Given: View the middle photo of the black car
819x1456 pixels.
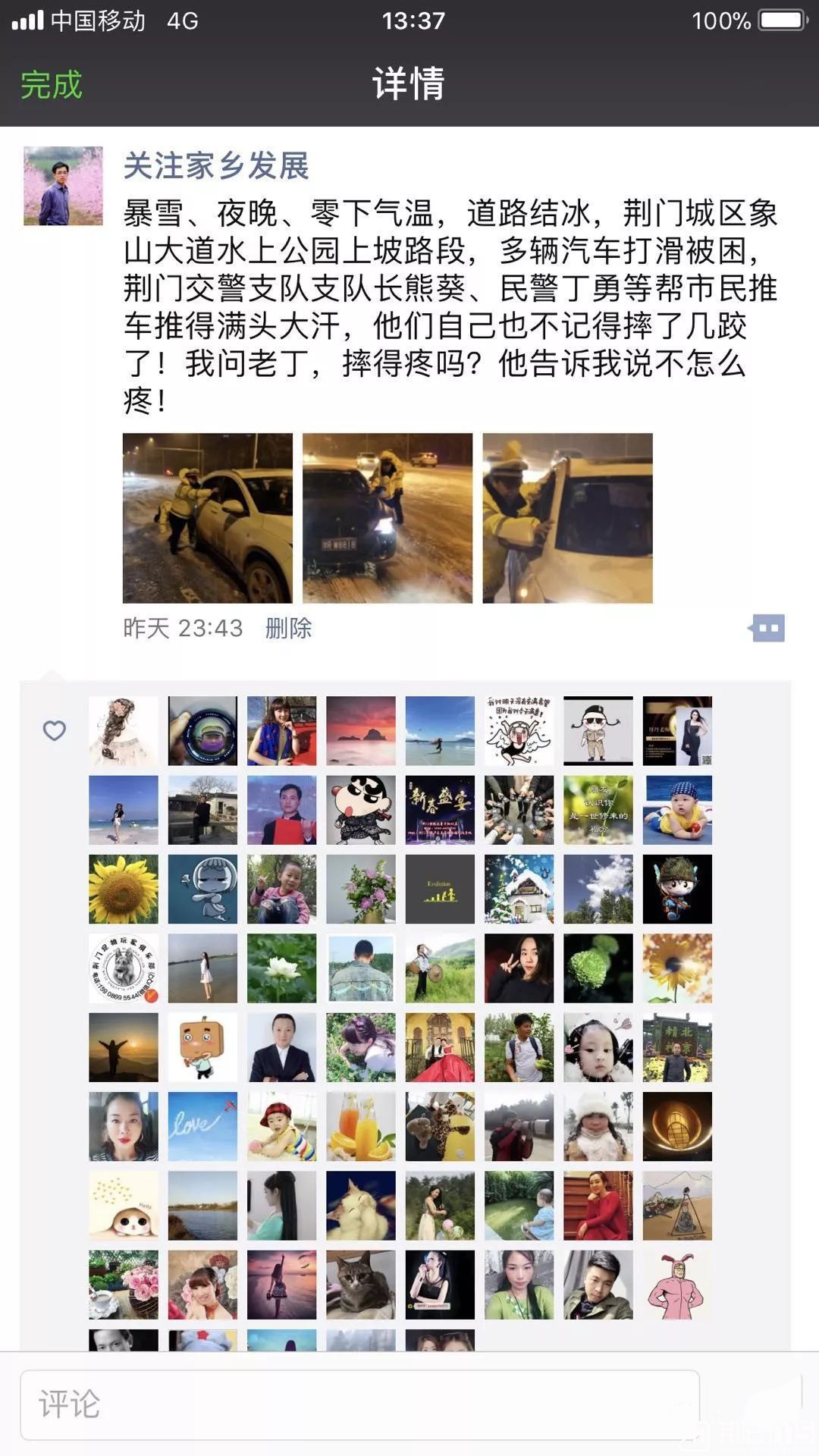Looking at the screenshot, I should (388, 518).
